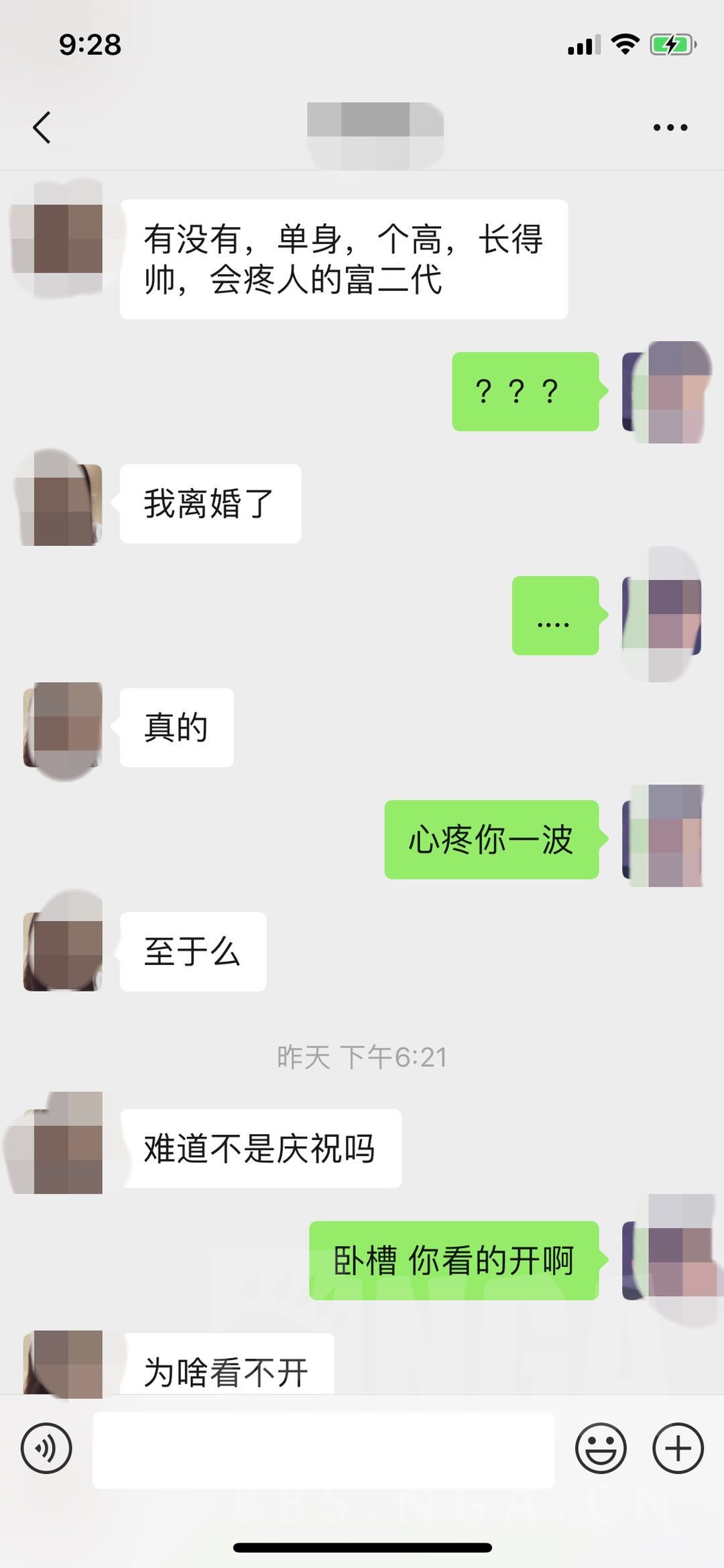Open the chat info three-dot menu
Image resolution: width=724 pixels, height=1568 pixels.
click(x=670, y=127)
